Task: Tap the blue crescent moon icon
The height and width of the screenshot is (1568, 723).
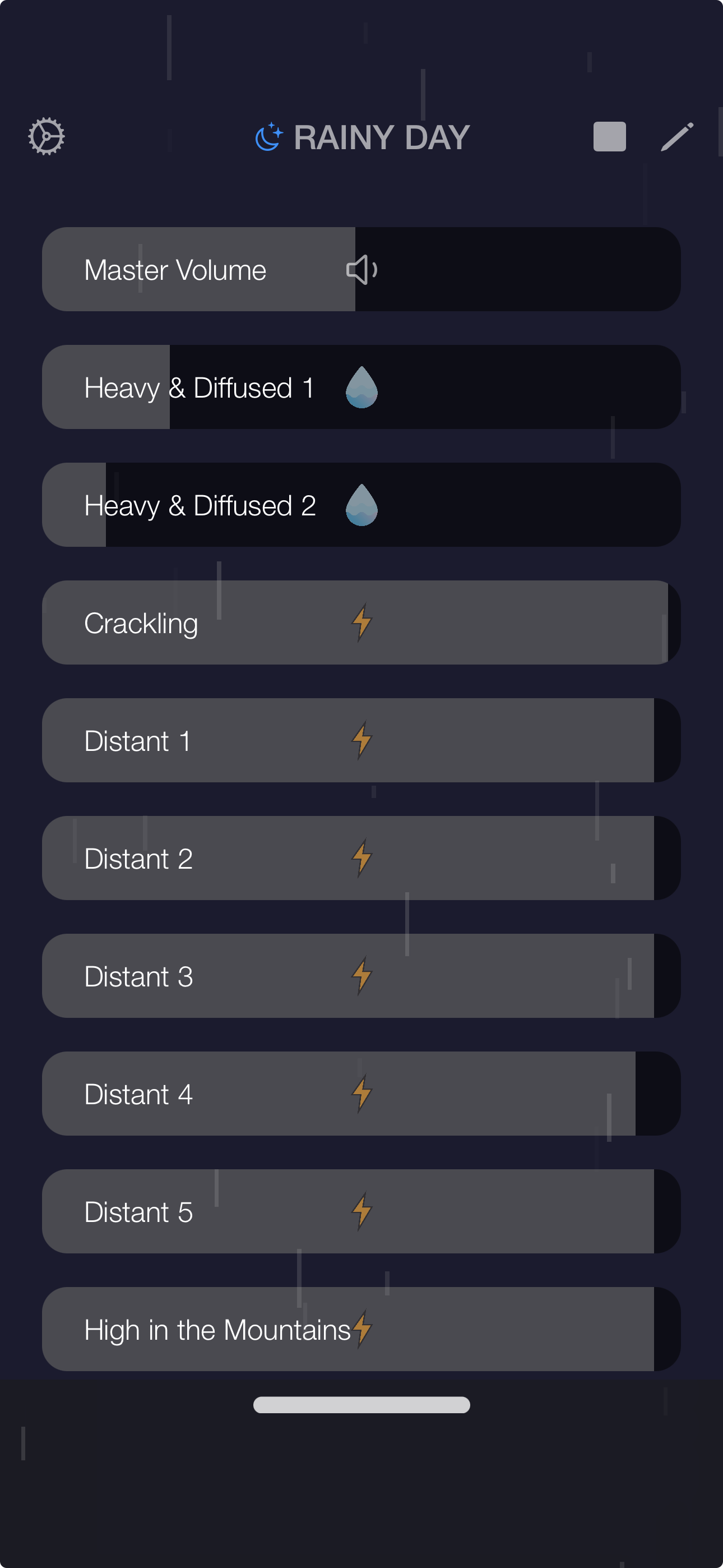Action: 268,136
